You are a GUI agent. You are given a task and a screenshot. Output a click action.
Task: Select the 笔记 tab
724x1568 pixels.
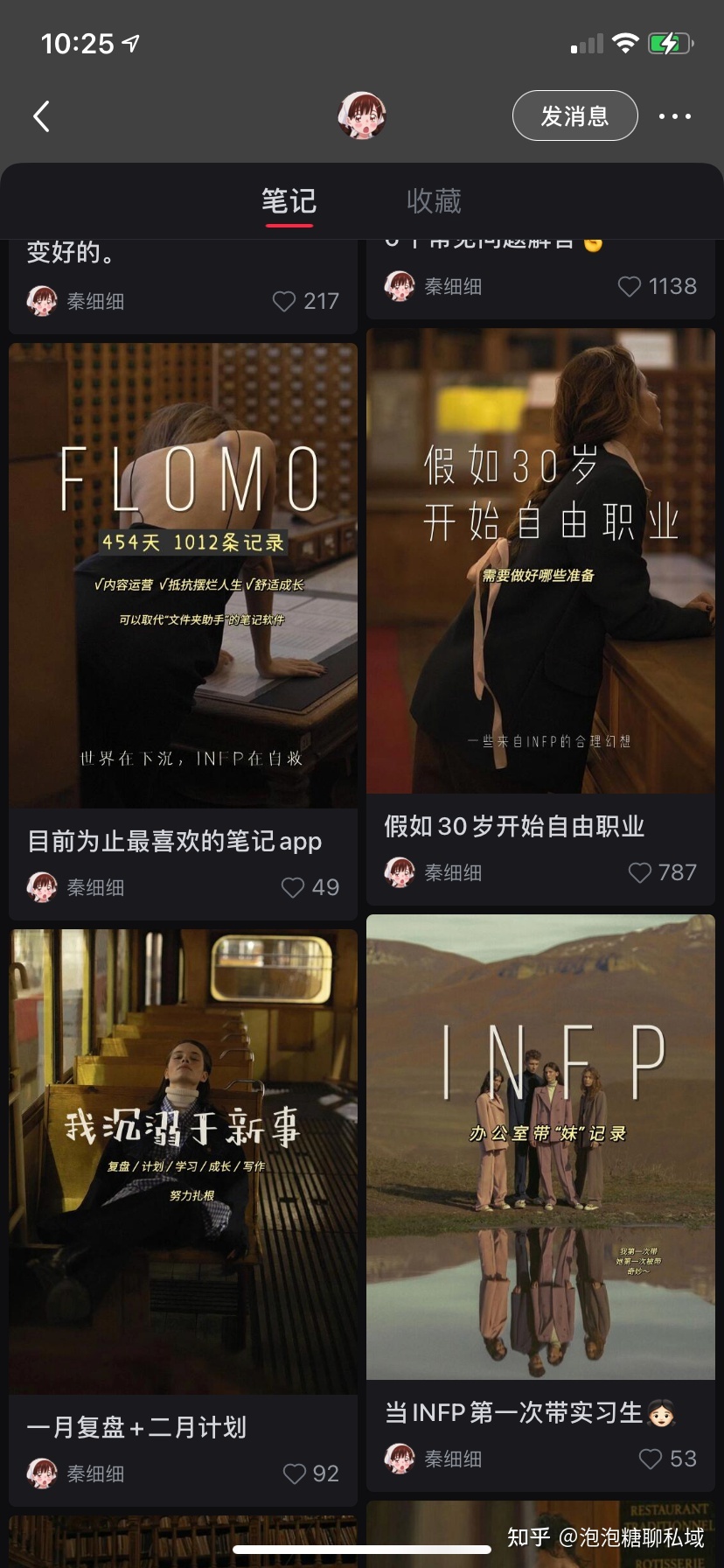coord(289,200)
